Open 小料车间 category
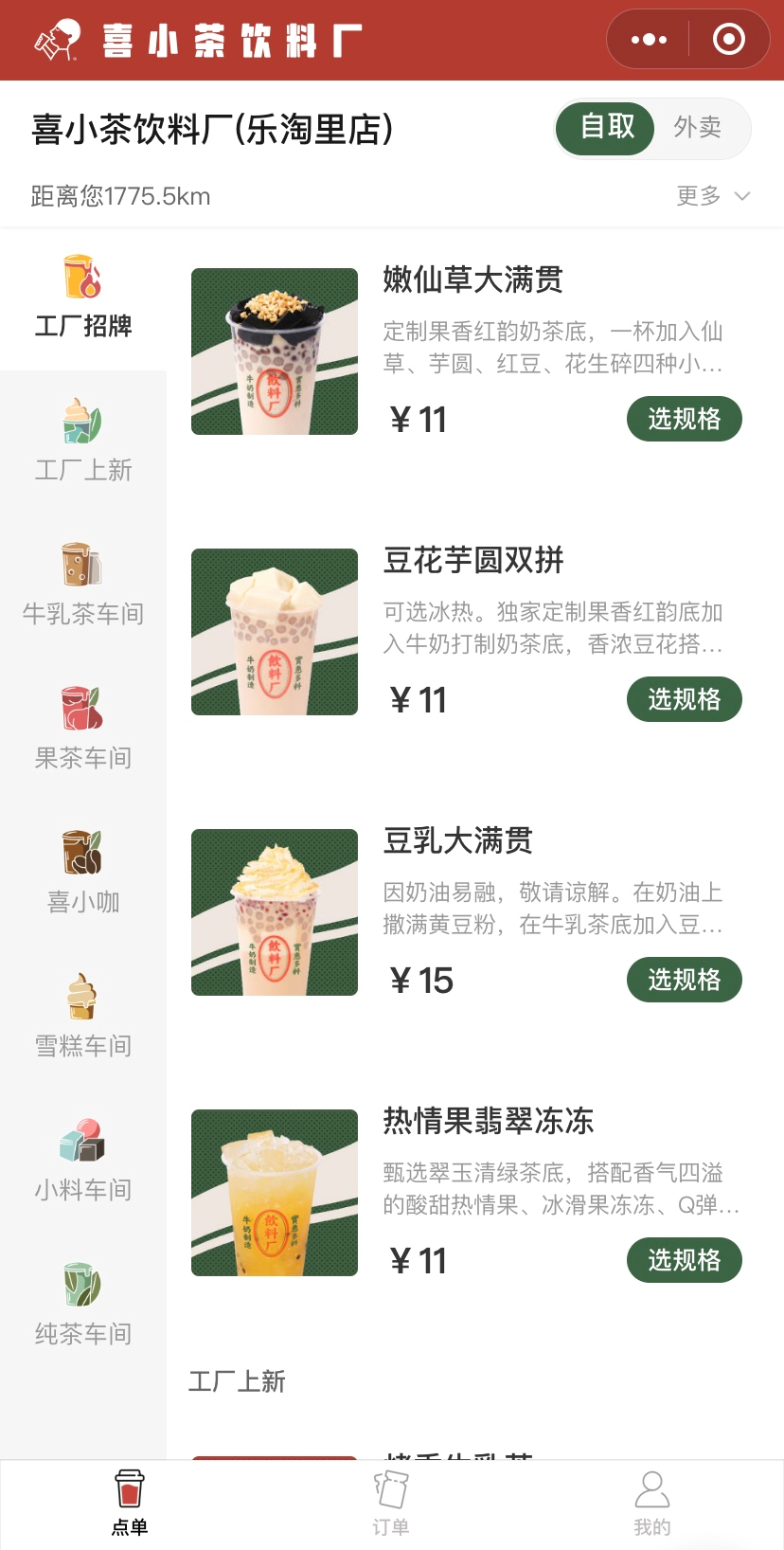 click(83, 1162)
